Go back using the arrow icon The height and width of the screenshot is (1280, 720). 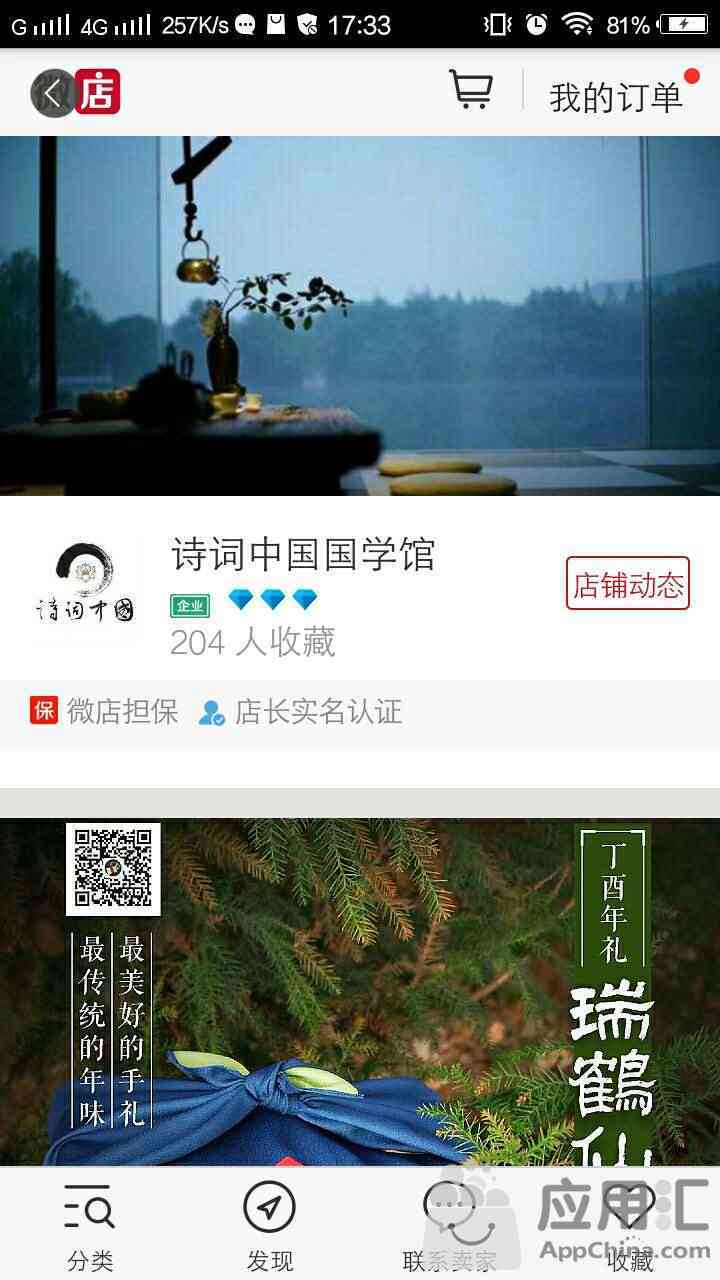coord(52,93)
